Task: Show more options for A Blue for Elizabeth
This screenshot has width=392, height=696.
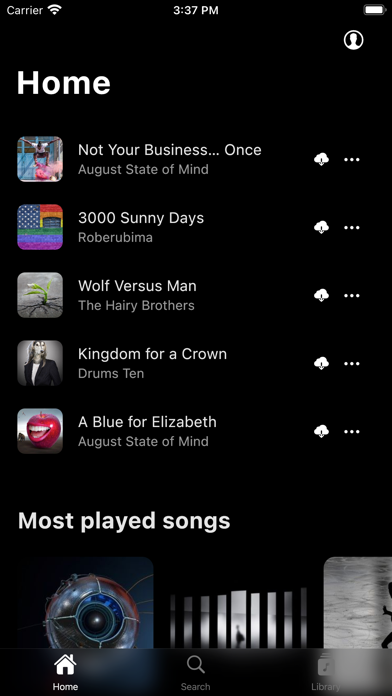Action: (352, 431)
